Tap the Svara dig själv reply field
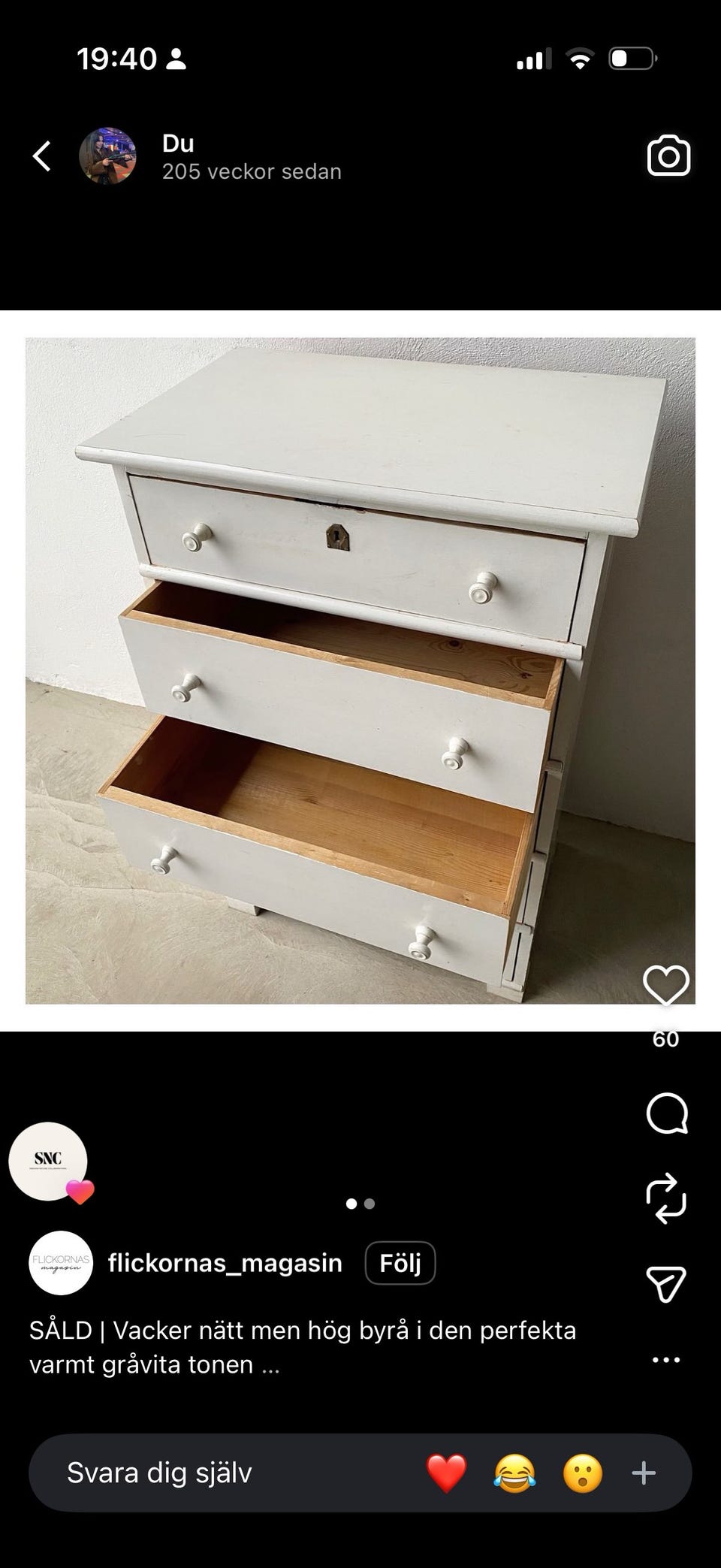721x1568 pixels. pyautogui.click(x=225, y=1473)
